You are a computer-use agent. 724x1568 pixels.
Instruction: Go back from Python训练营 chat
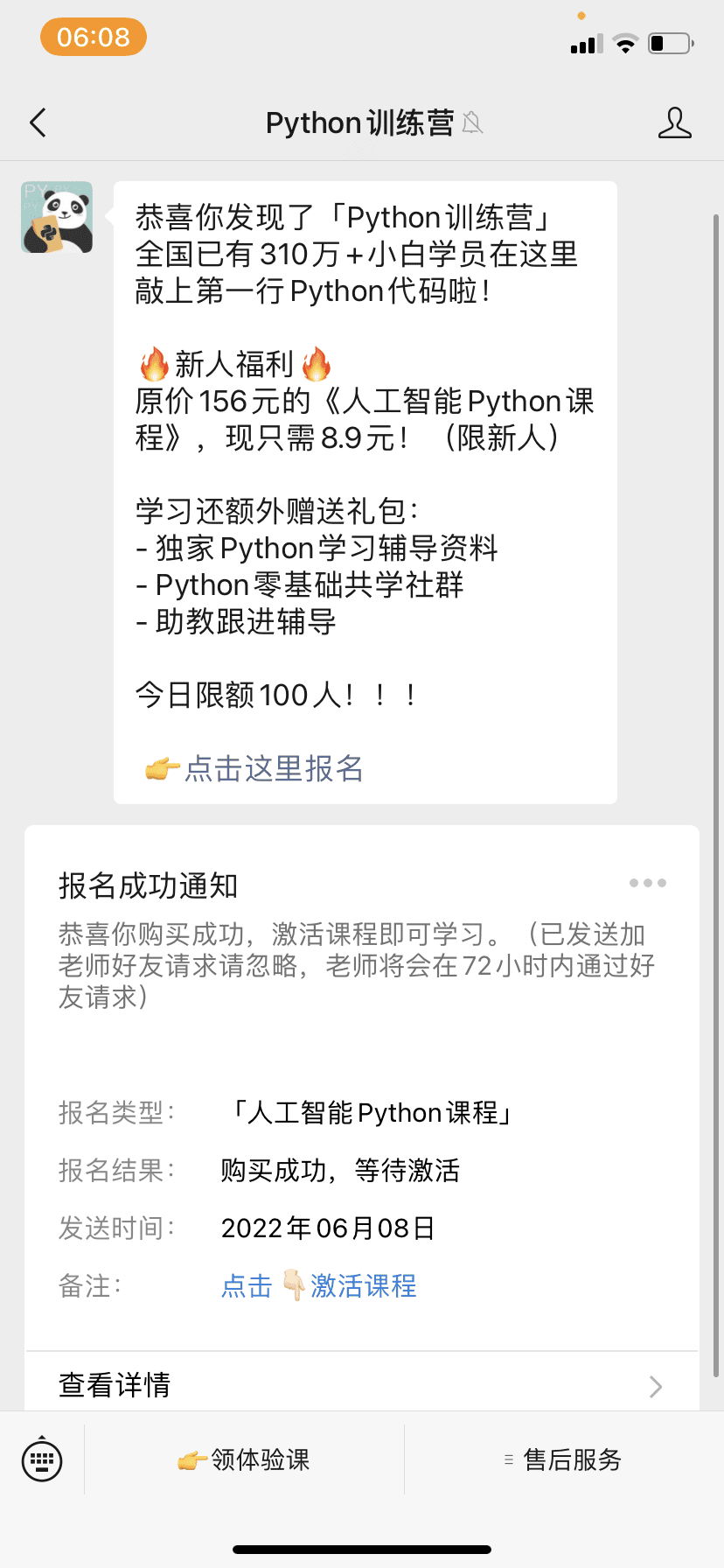click(x=38, y=123)
